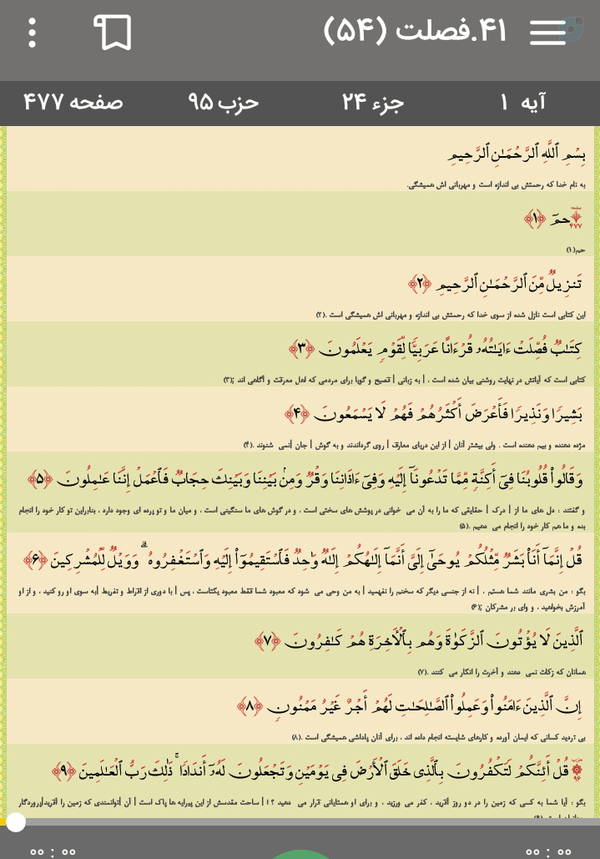Select verse 1 حم
This screenshot has height=859, width=600.
click(x=300, y=224)
